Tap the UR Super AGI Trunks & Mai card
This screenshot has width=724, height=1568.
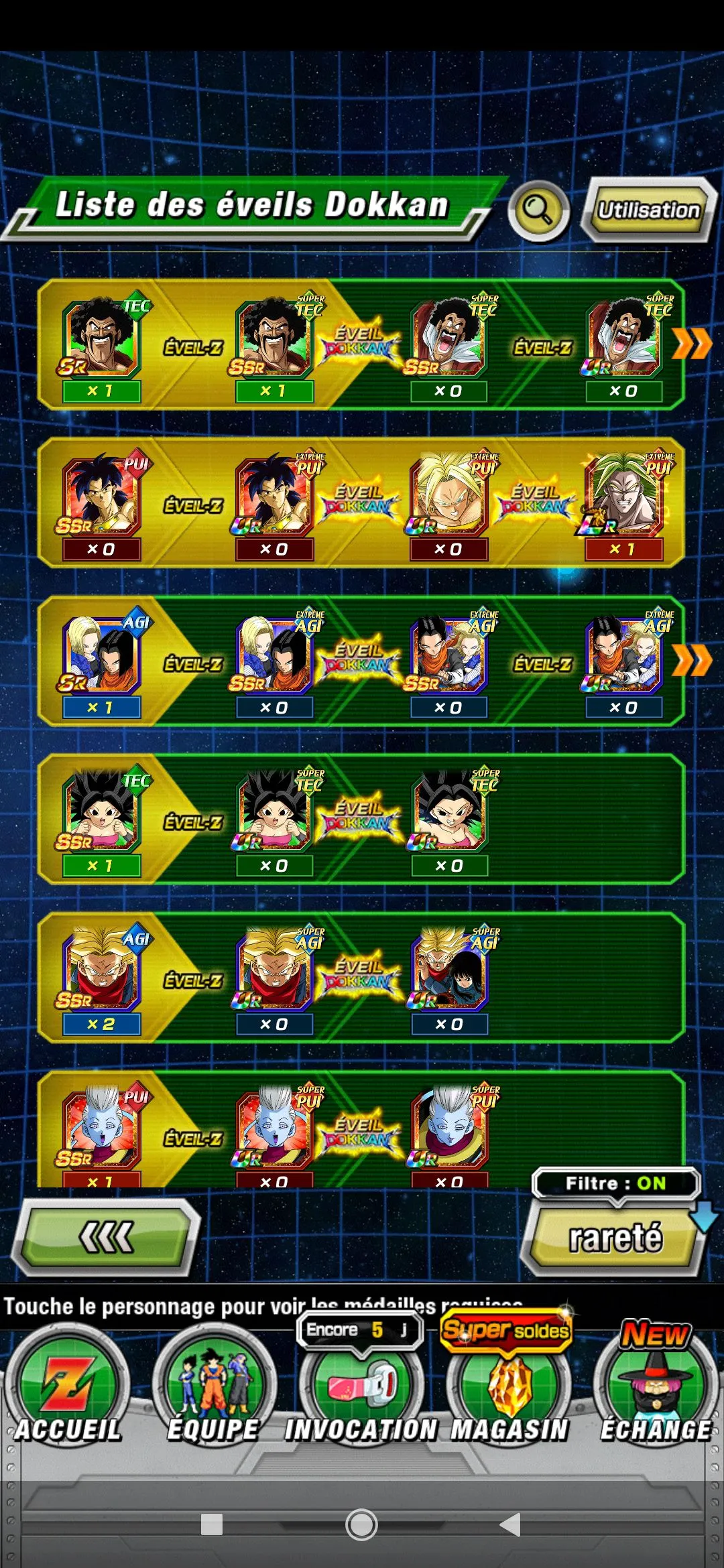450,971
